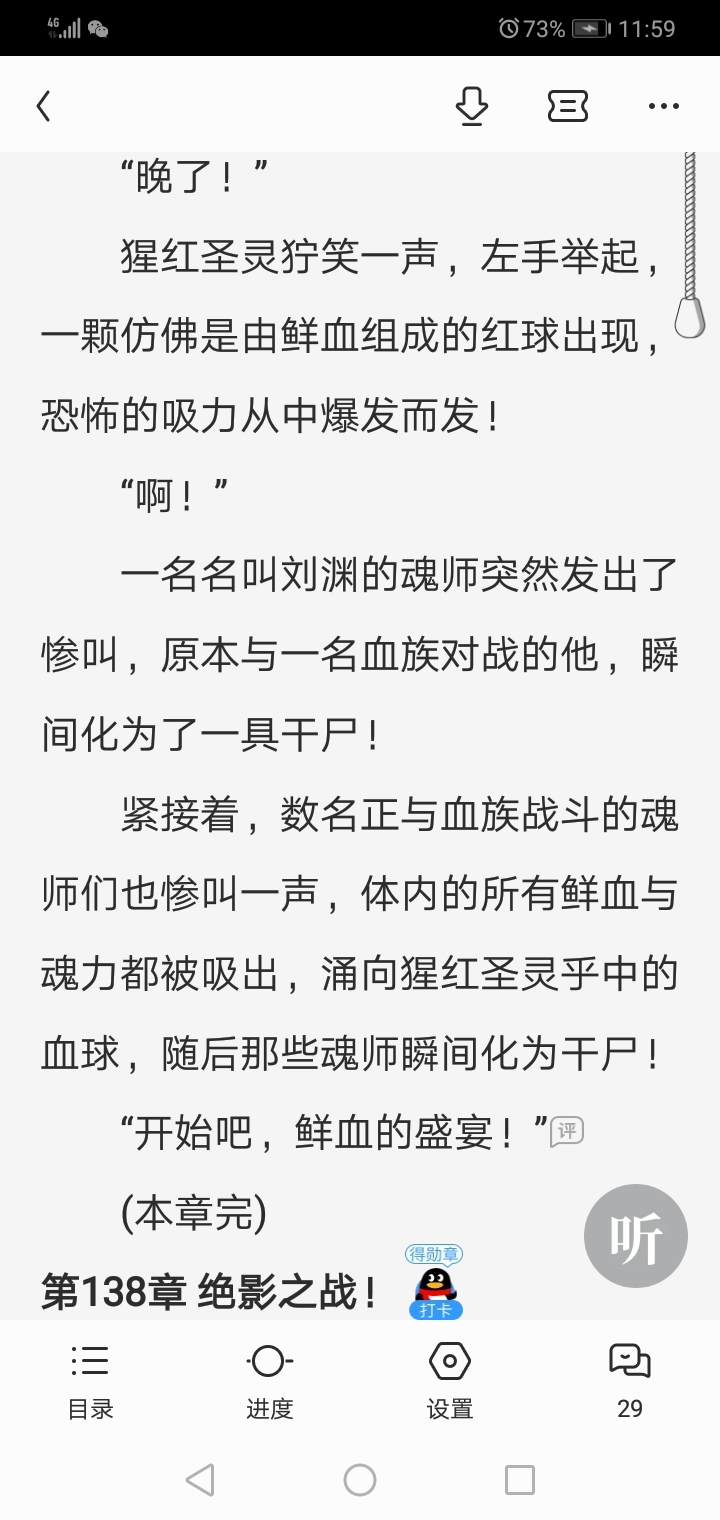Image resolution: width=720 pixels, height=1520 pixels.
Task: Open the 目录 table of contents
Action: point(90,1380)
